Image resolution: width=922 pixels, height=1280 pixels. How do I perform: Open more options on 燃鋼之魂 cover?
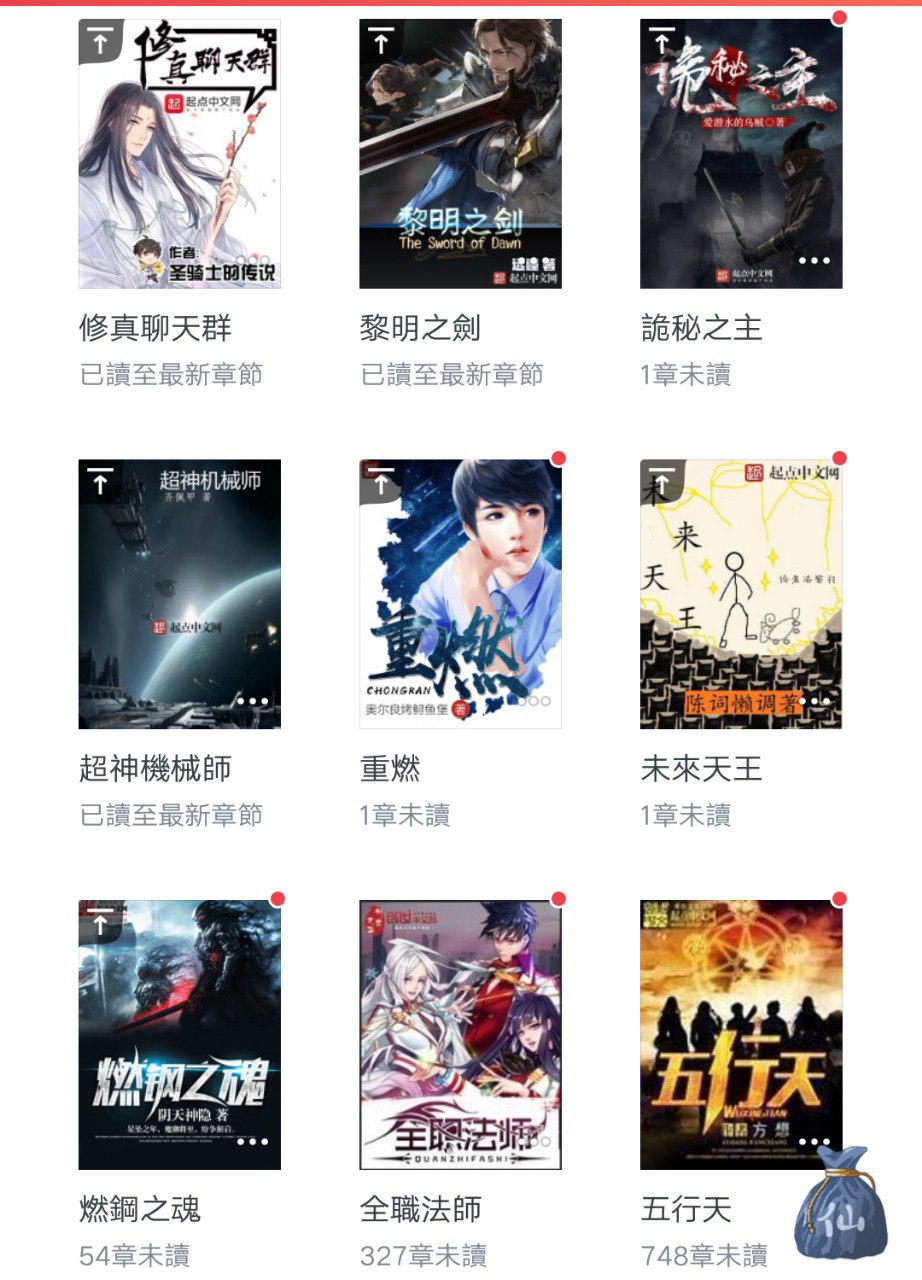point(252,1141)
